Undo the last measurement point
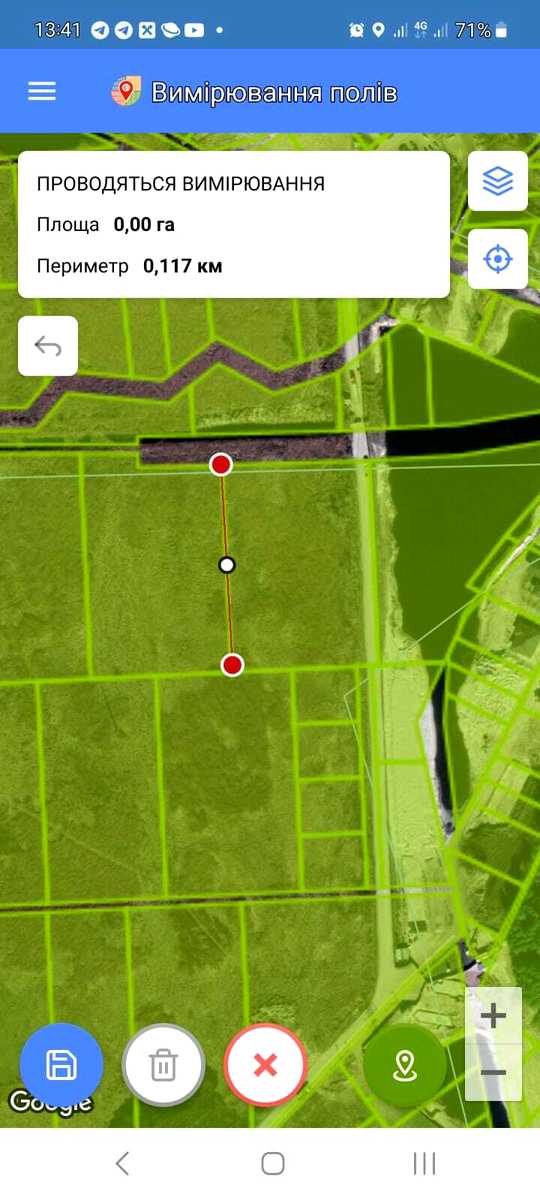This screenshot has width=540, height=1200. click(x=48, y=346)
